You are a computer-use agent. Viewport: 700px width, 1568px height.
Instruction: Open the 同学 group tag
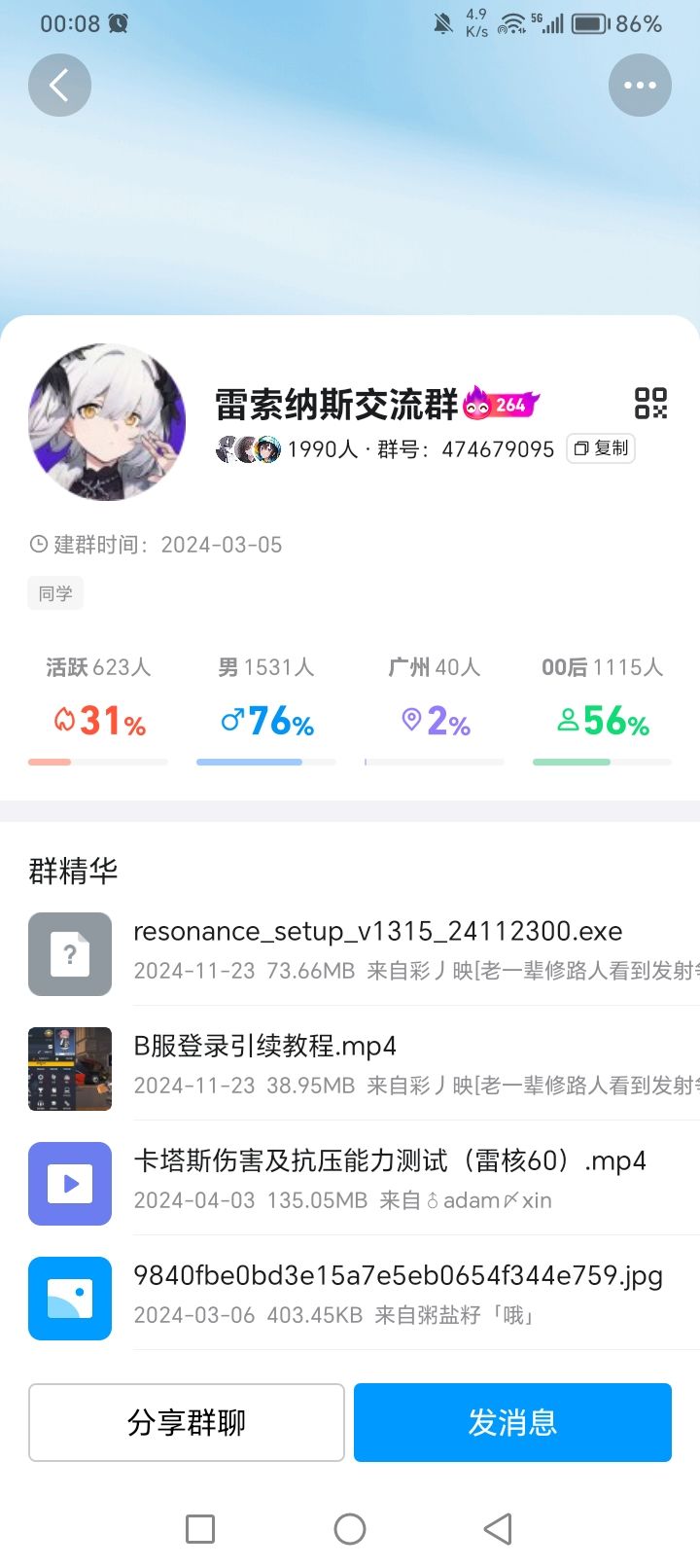click(x=55, y=593)
